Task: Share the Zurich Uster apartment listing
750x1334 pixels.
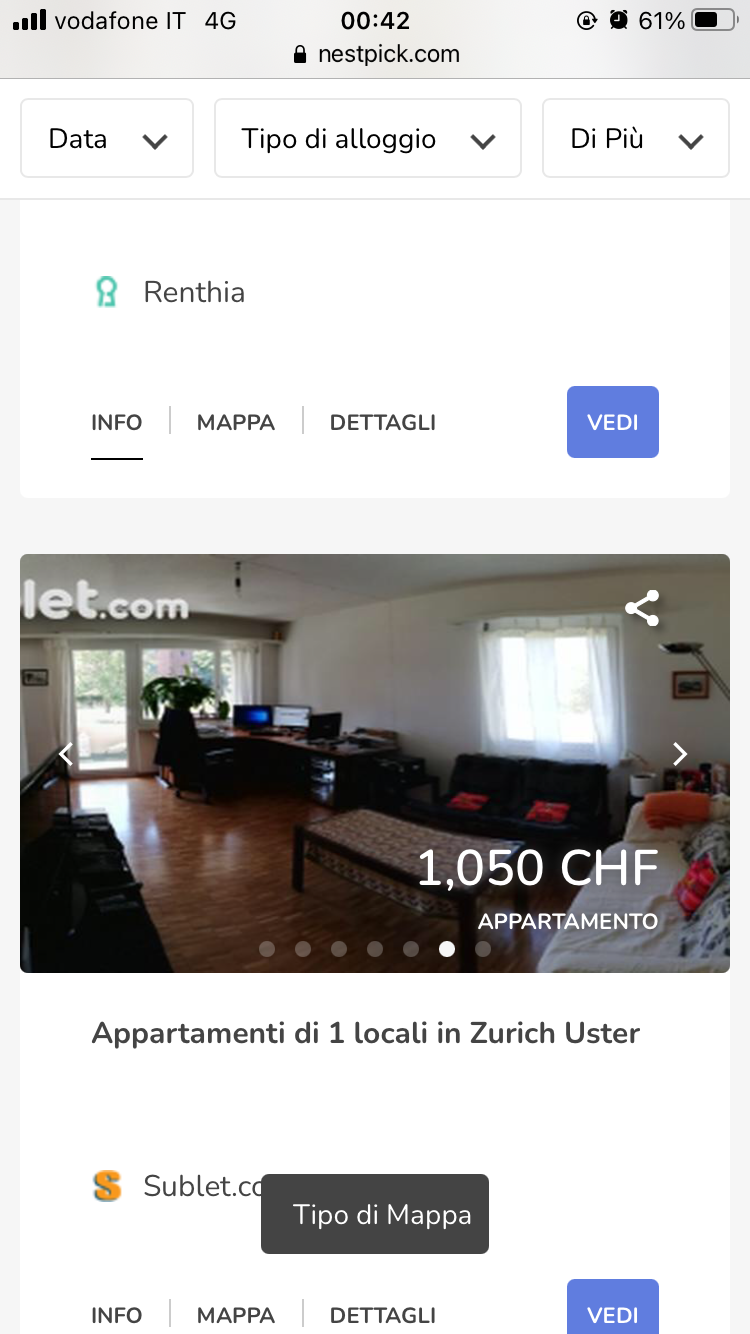Action: pyautogui.click(x=642, y=608)
